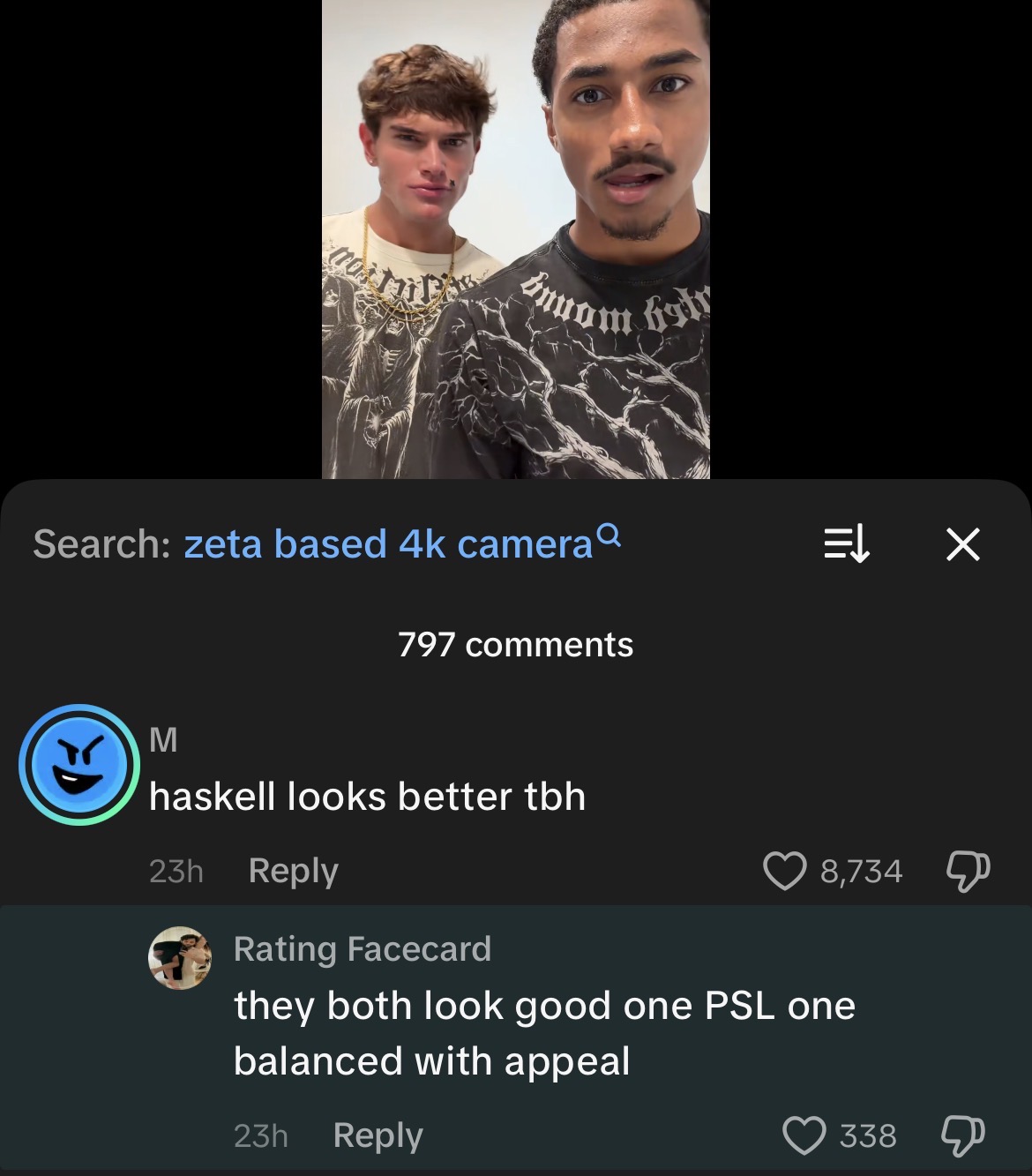1032x1176 pixels.
Task: Close the comments panel
Action: pyautogui.click(x=962, y=543)
